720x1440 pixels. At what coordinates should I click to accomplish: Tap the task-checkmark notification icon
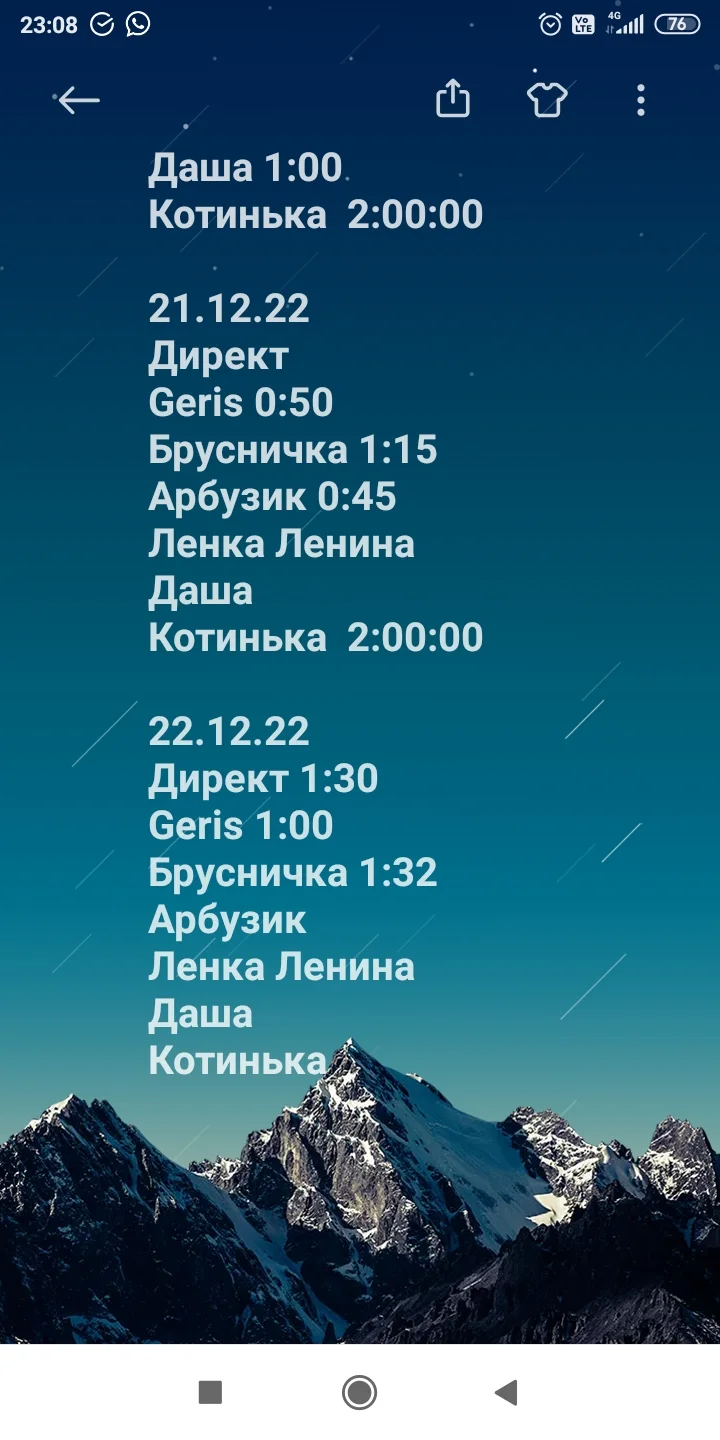(x=101, y=22)
